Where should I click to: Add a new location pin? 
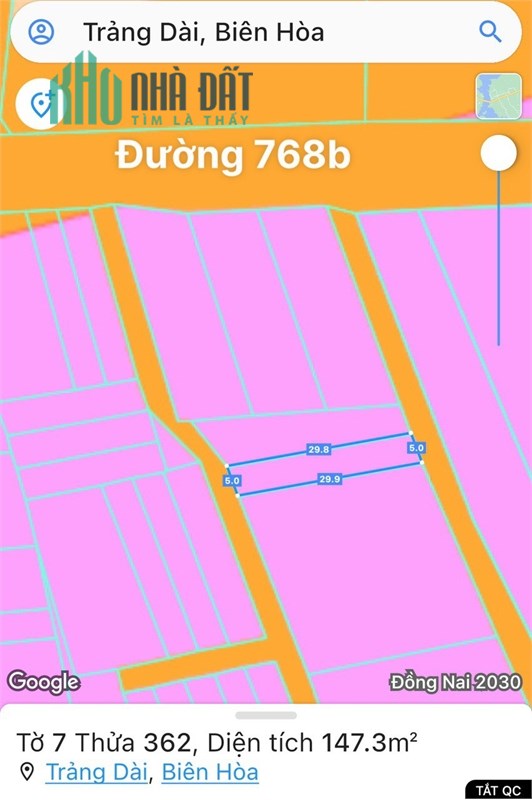41,104
